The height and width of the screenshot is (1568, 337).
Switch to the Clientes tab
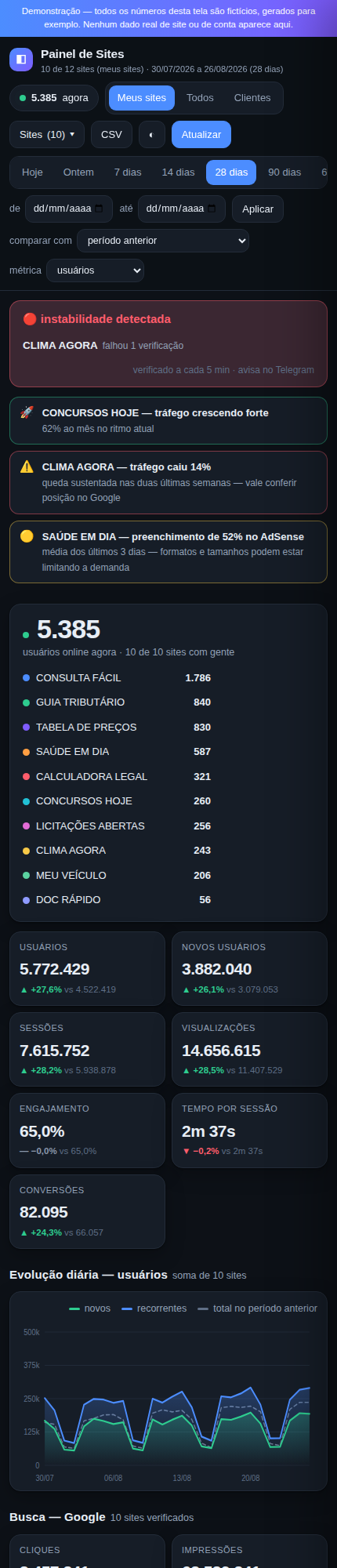[252, 98]
